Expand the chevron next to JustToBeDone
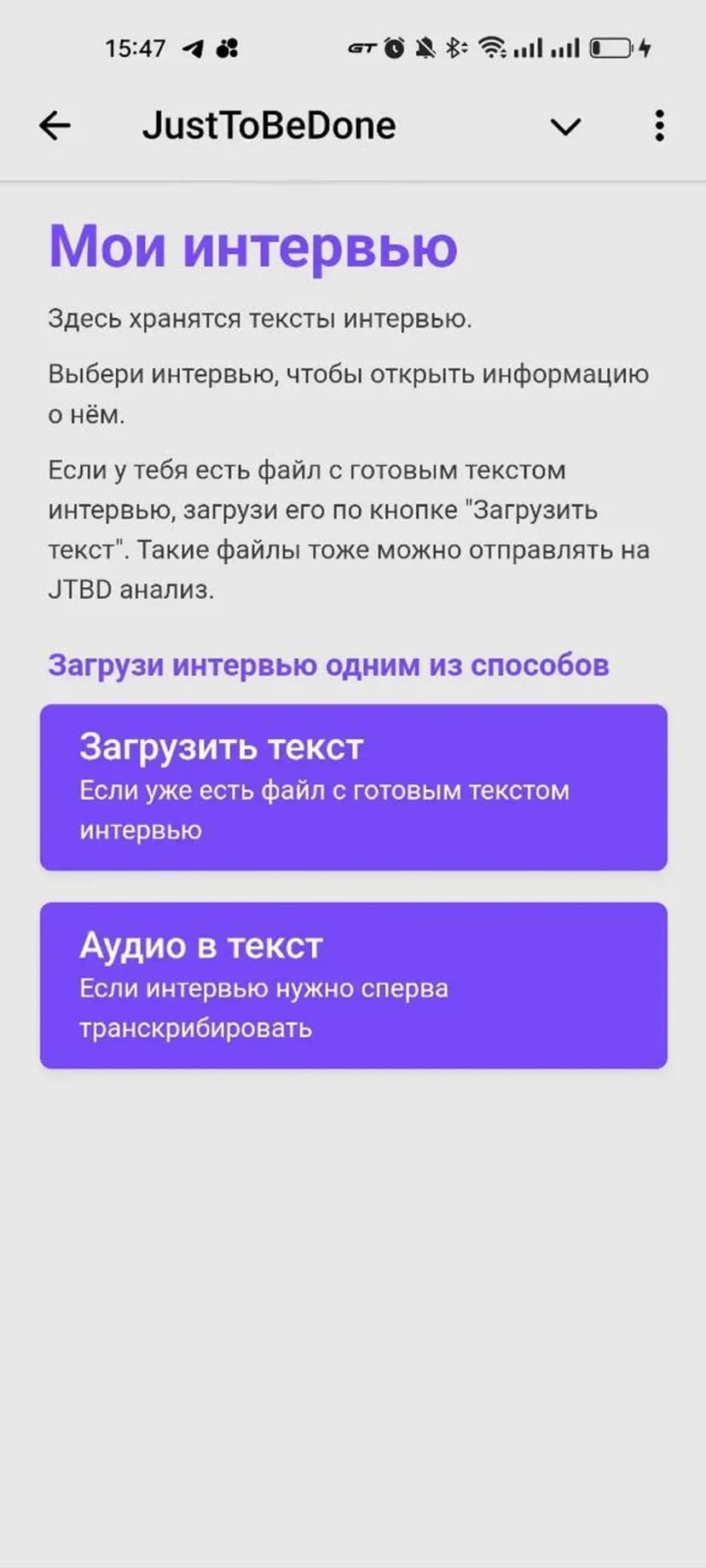Screen dimensions: 706x1568 coord(565,127)
